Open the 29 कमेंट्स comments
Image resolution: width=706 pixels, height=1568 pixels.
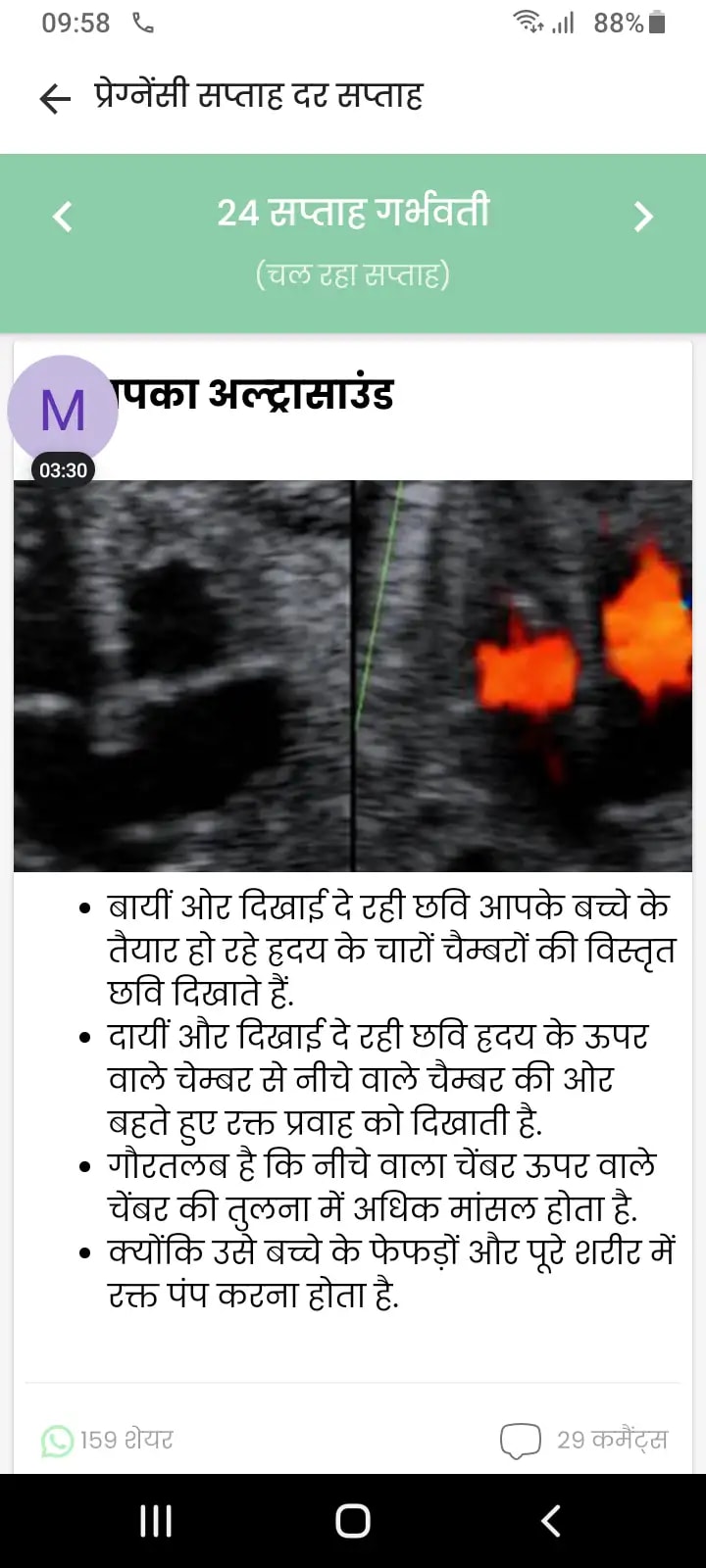point(584,1440)
